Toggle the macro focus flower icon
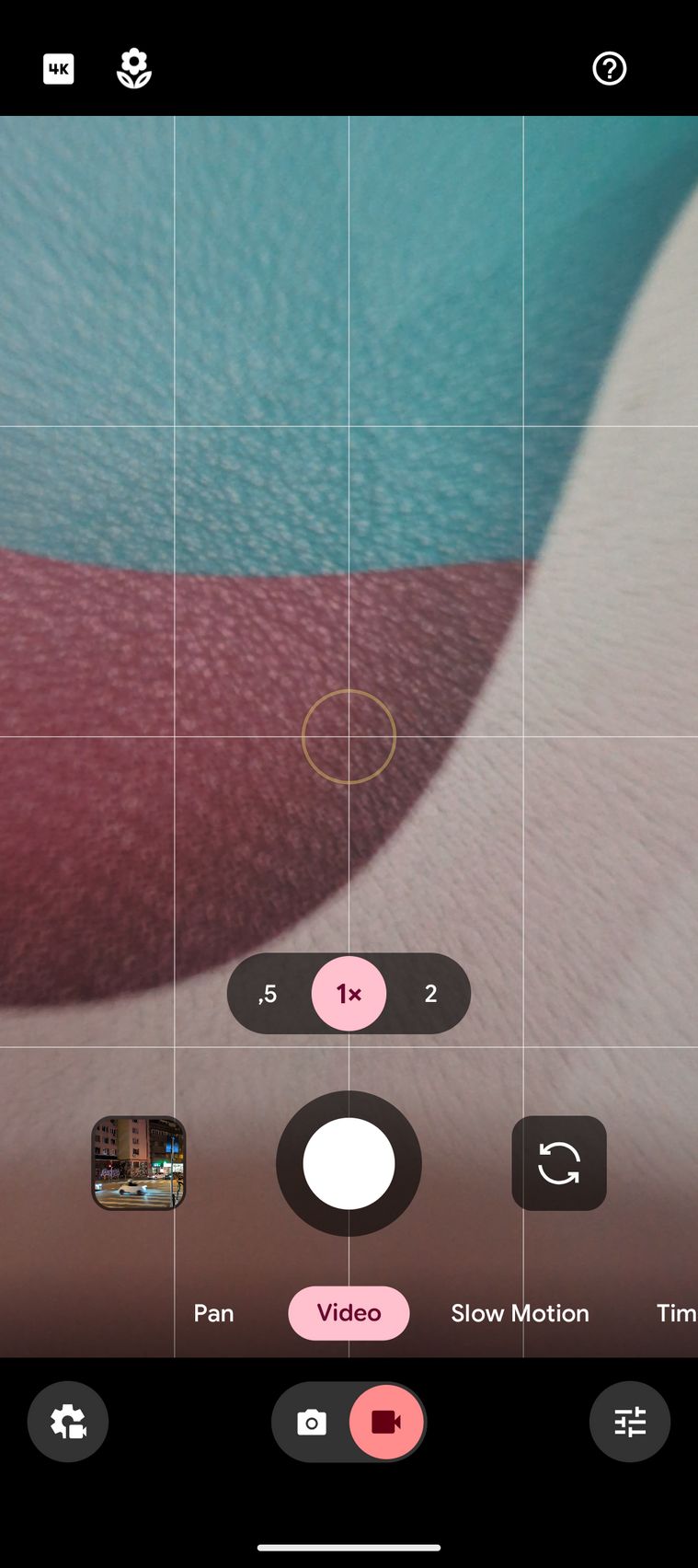 pos(134,69)
